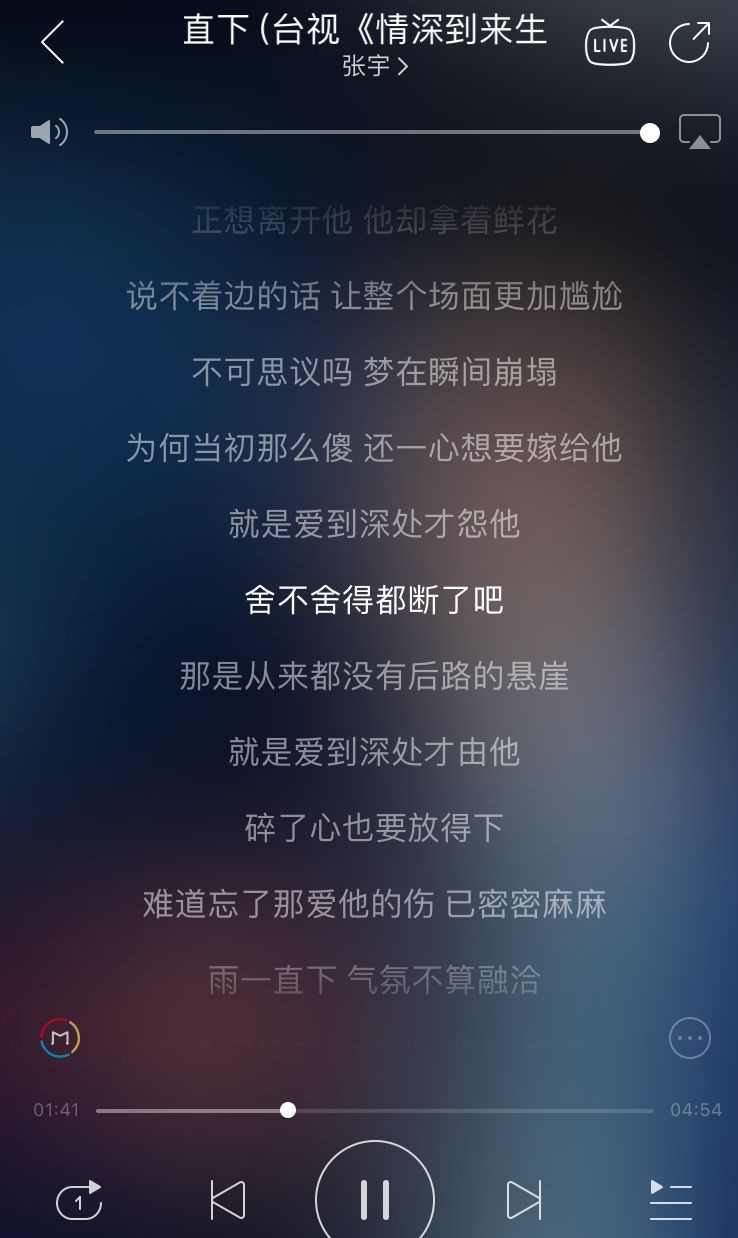Toggle the single-repeat loop mode
This screenshot has width=738, height=1238.
point(80,1200)
